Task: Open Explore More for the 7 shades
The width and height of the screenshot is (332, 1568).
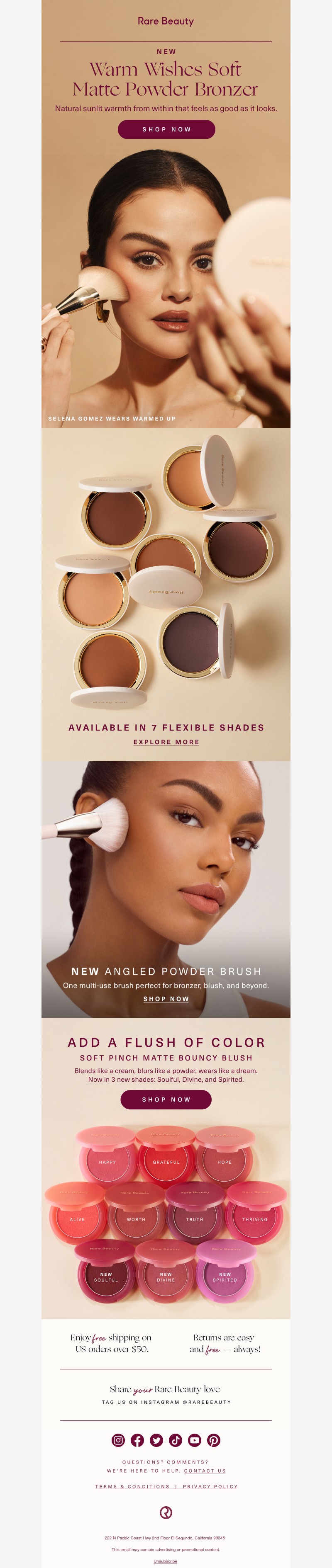Action: [166, 742]
